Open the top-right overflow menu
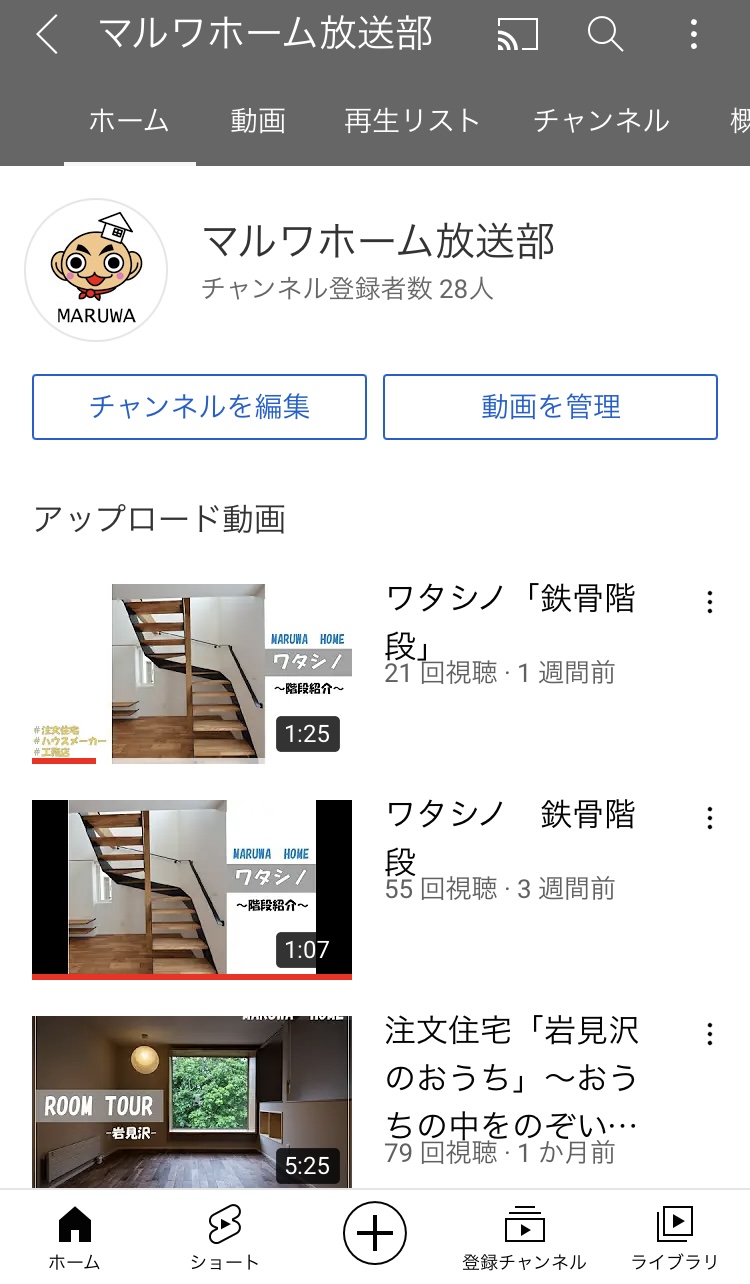750x1284 pixels. point(693,36)
